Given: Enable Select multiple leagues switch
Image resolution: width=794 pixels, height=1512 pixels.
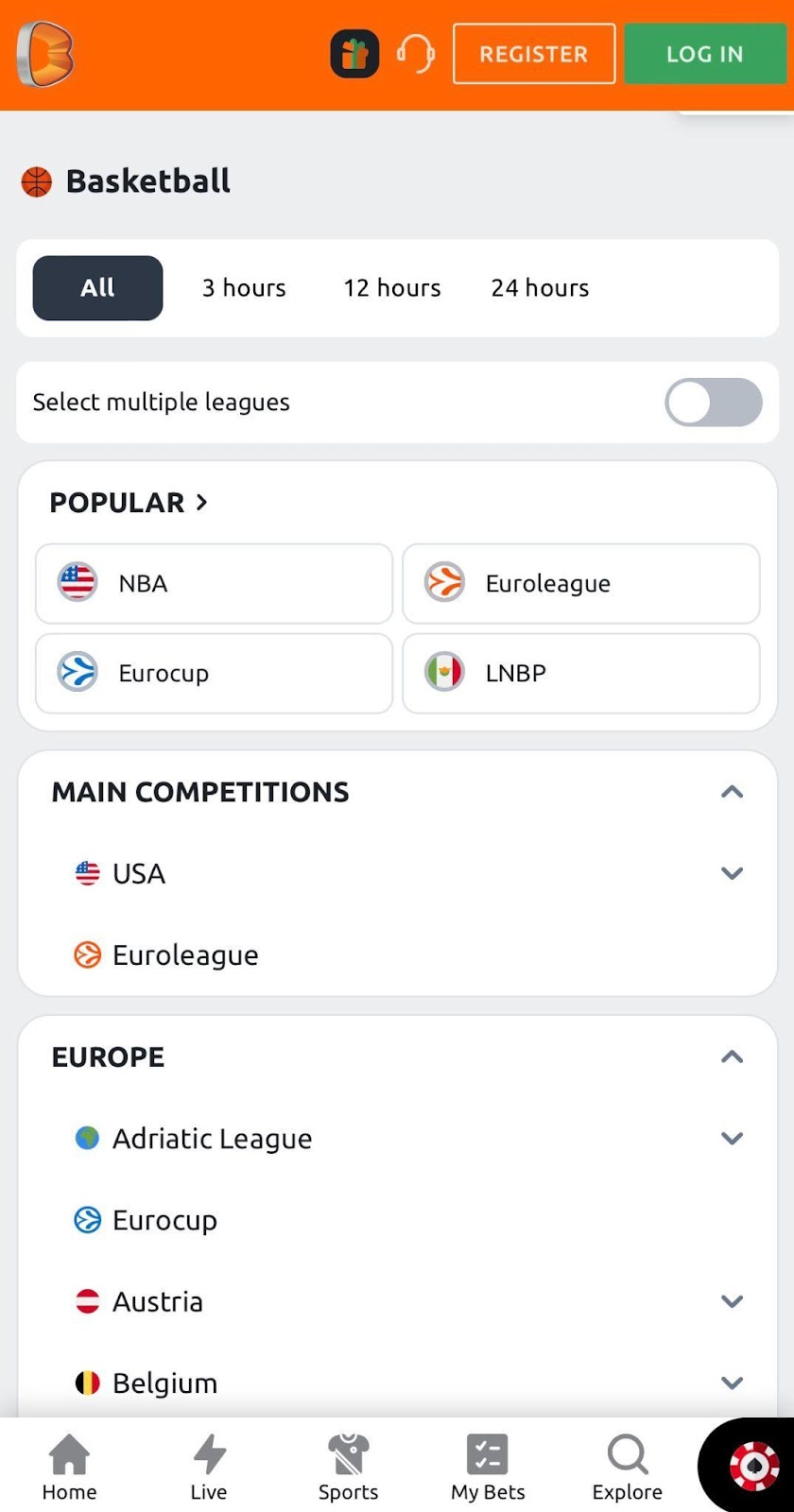Looking at the screenshot, I should (714, 403).
